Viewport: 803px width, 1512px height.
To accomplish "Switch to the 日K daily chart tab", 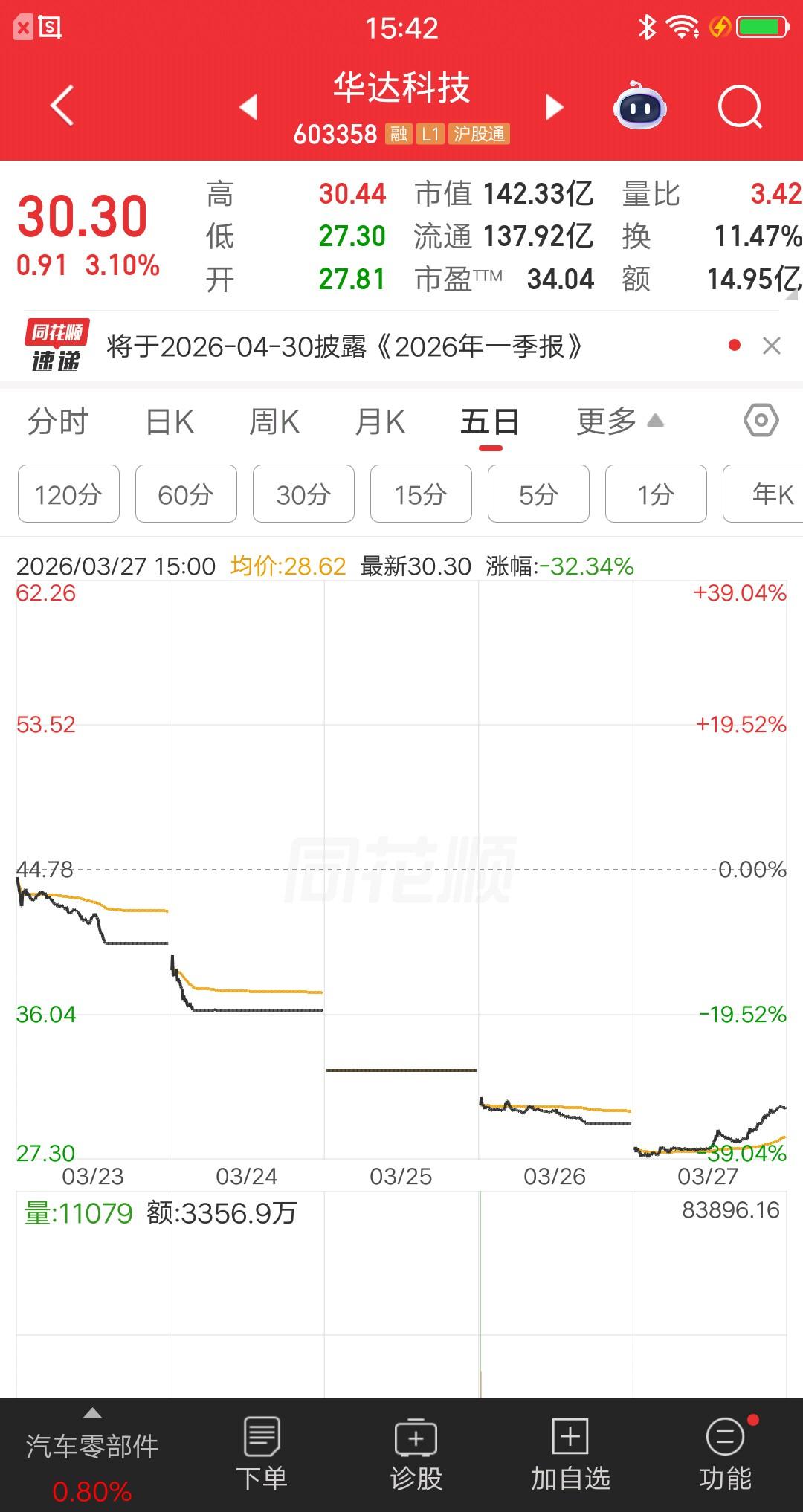I will 170,421.
